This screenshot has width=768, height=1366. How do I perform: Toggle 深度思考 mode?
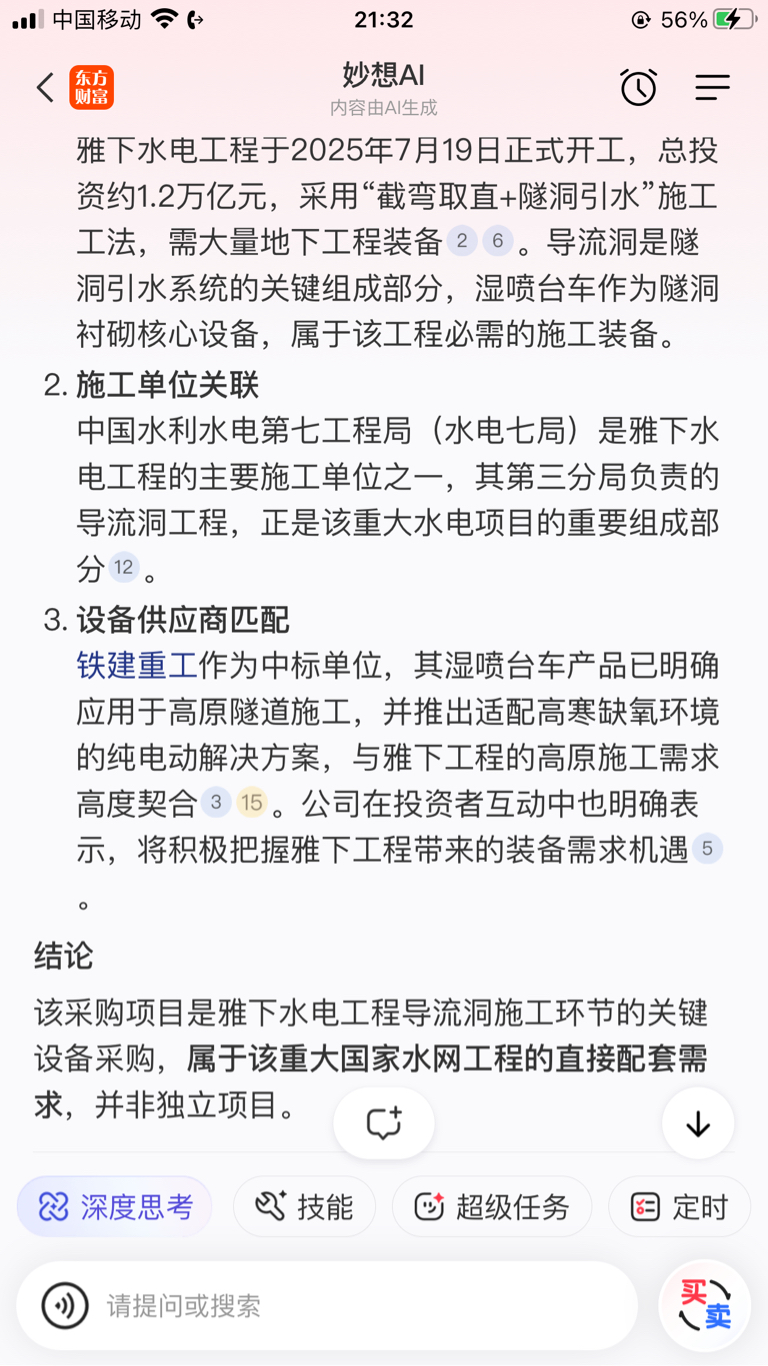(114, 1207)
